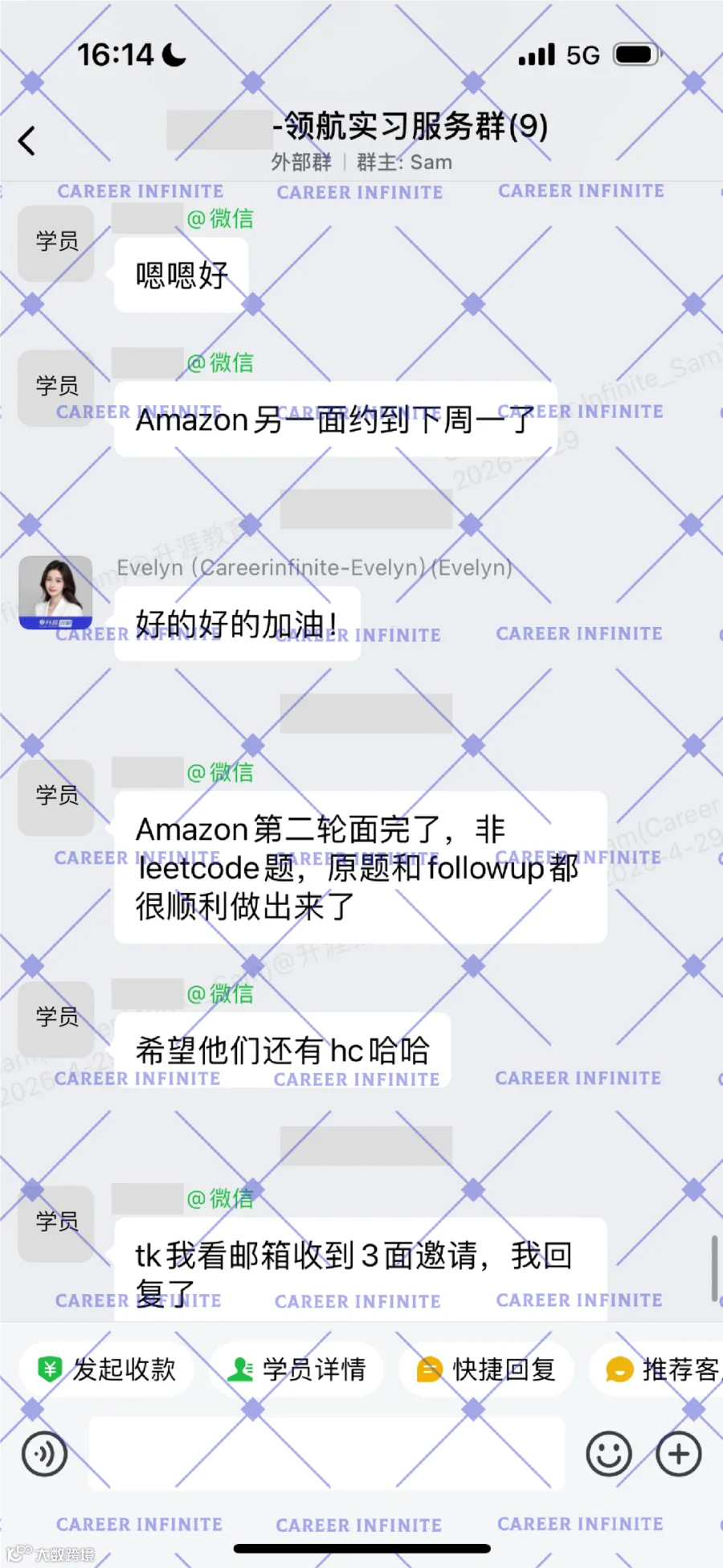Image resolution: width=723 pixels, height=1568 pixels.
Task: Open Evelyn's profile avatar
Action: click(55, 592)
